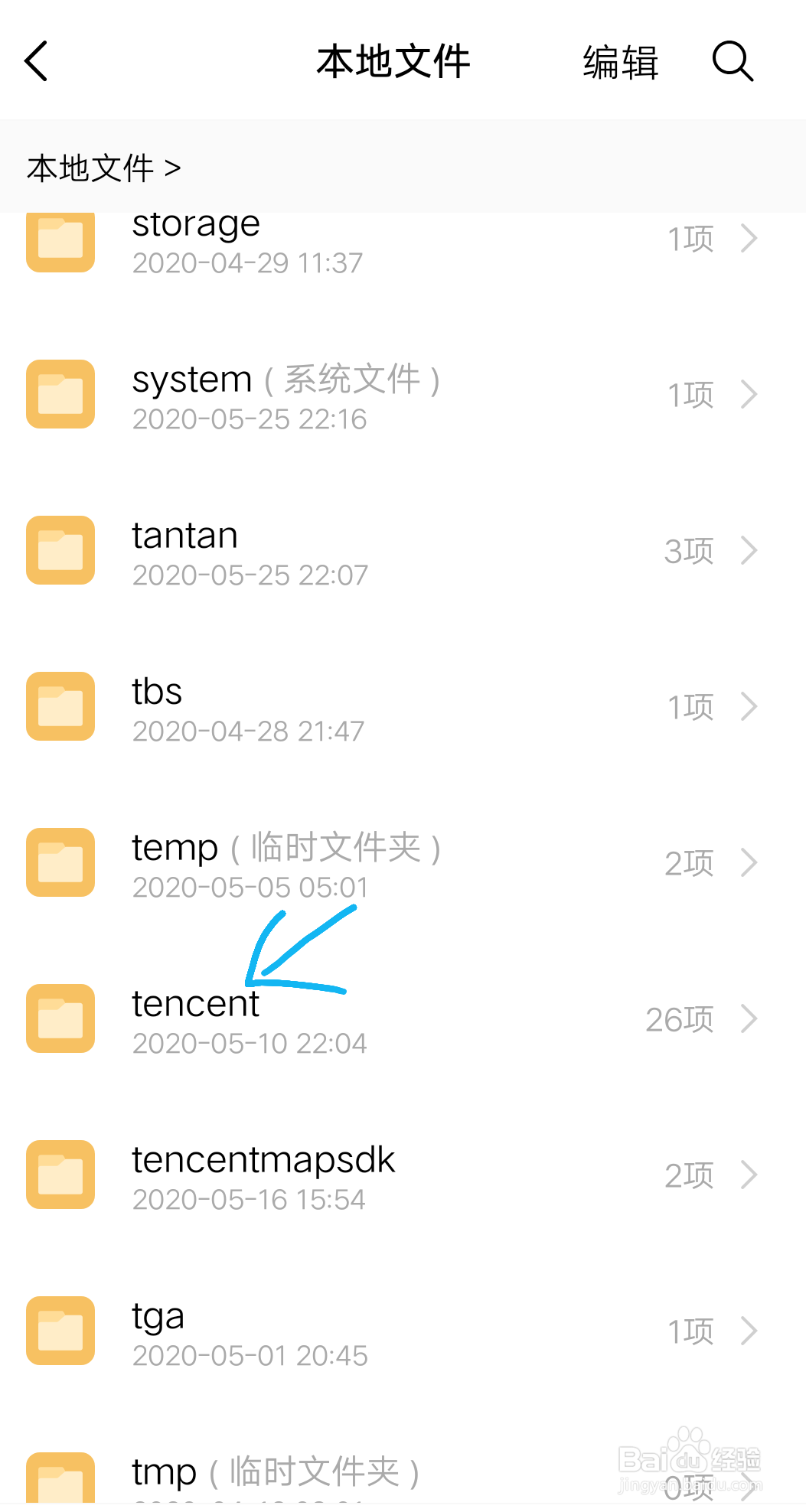Expand the tencentmapsdk row chevron

click(749, 1175)
